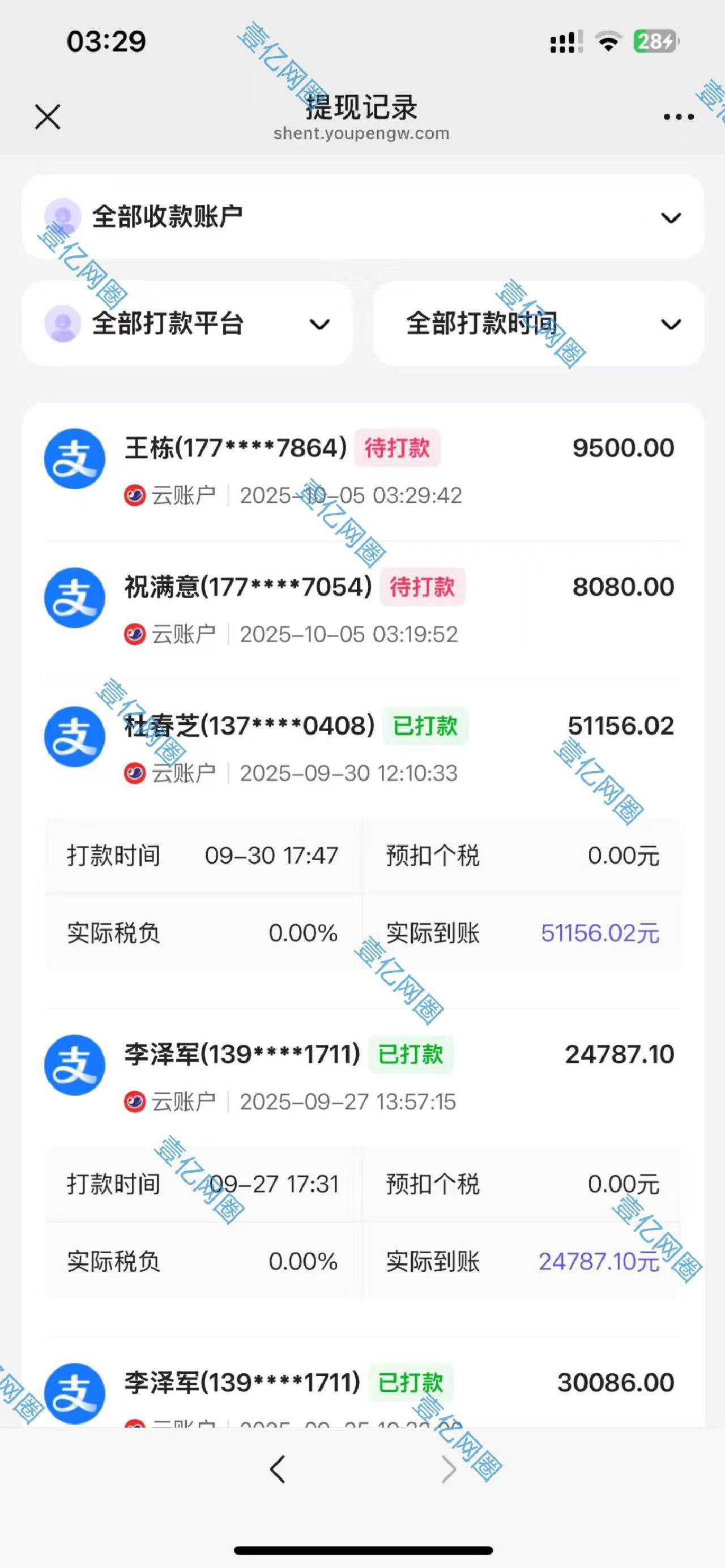The width and height of the screenshot is (725, 1568).
Task: Tap the 云账户 icon under 祝满意 record
Action: click(135, 634)
